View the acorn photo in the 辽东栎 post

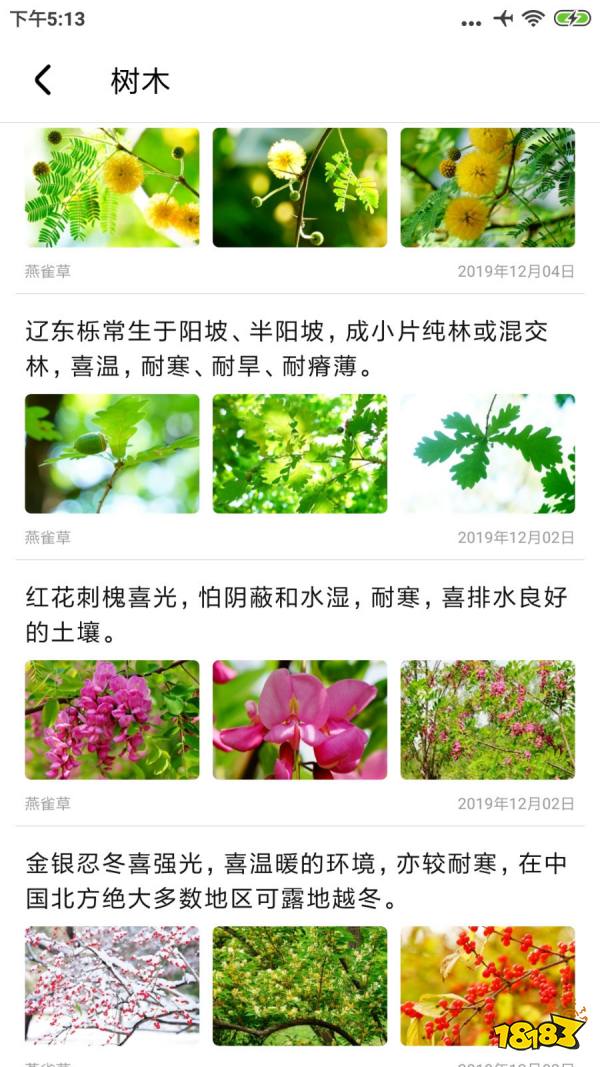point(112,454)
